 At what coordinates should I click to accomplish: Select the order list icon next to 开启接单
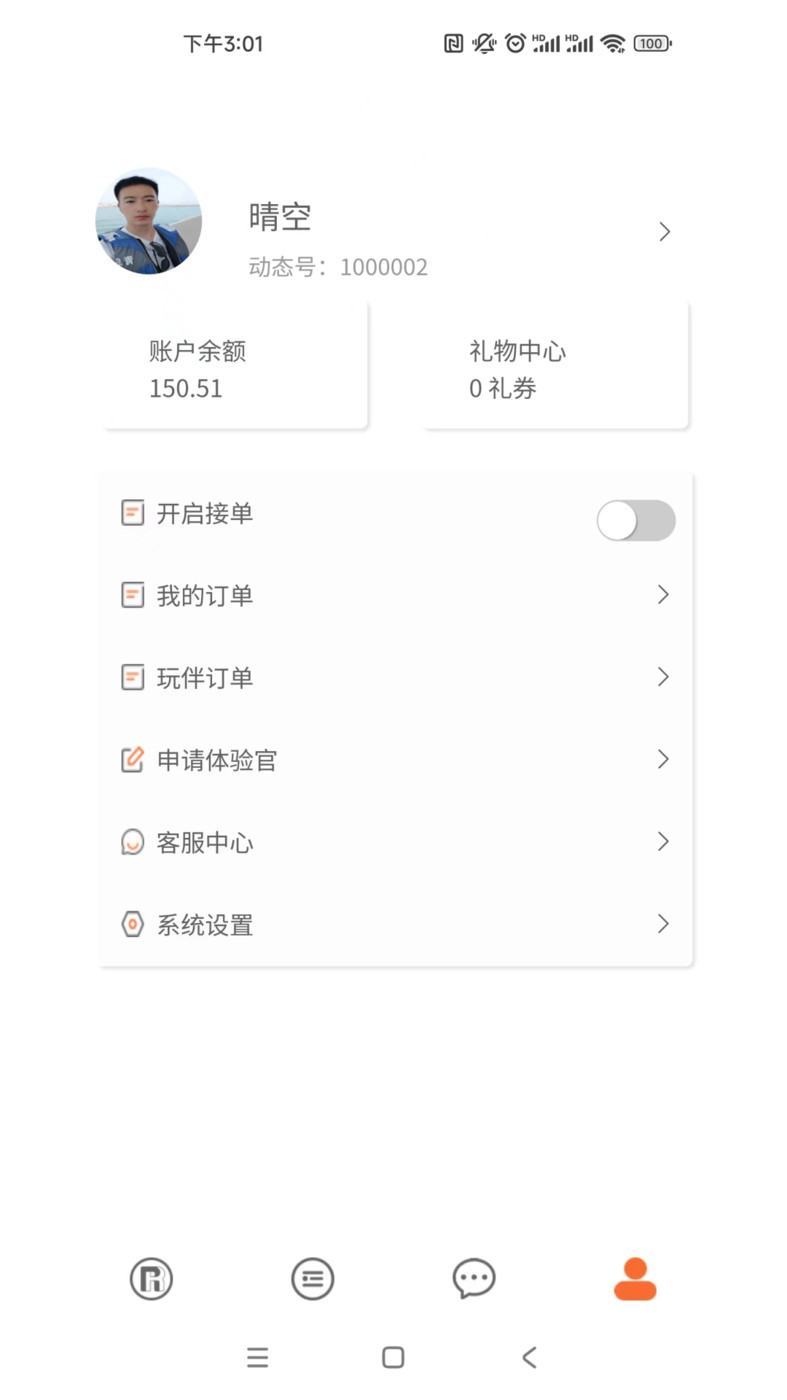coord(133,512)
